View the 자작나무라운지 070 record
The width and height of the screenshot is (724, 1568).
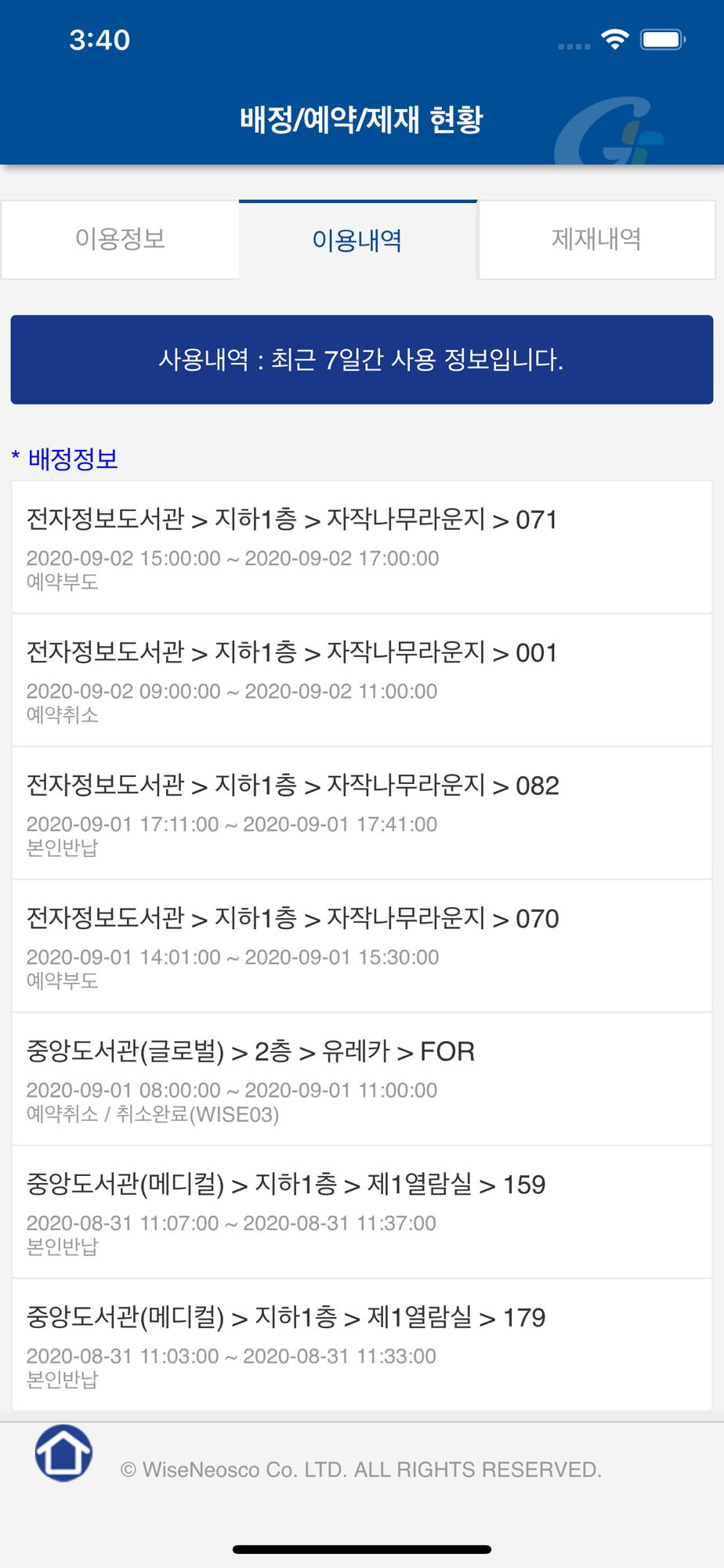[x=362, y=946]
